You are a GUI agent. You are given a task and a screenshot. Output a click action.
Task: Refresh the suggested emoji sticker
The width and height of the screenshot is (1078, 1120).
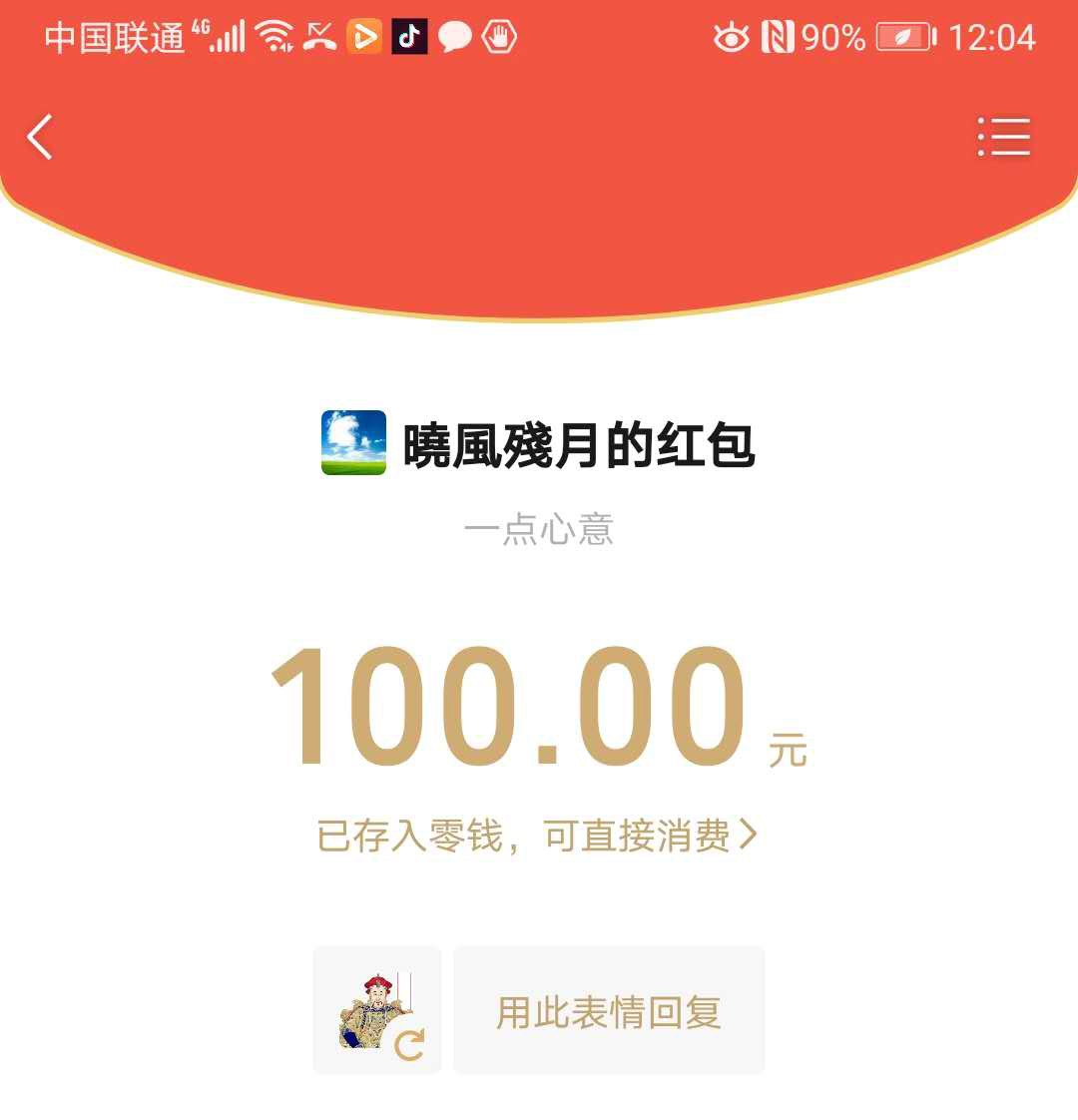click(x=409, y=1044)
